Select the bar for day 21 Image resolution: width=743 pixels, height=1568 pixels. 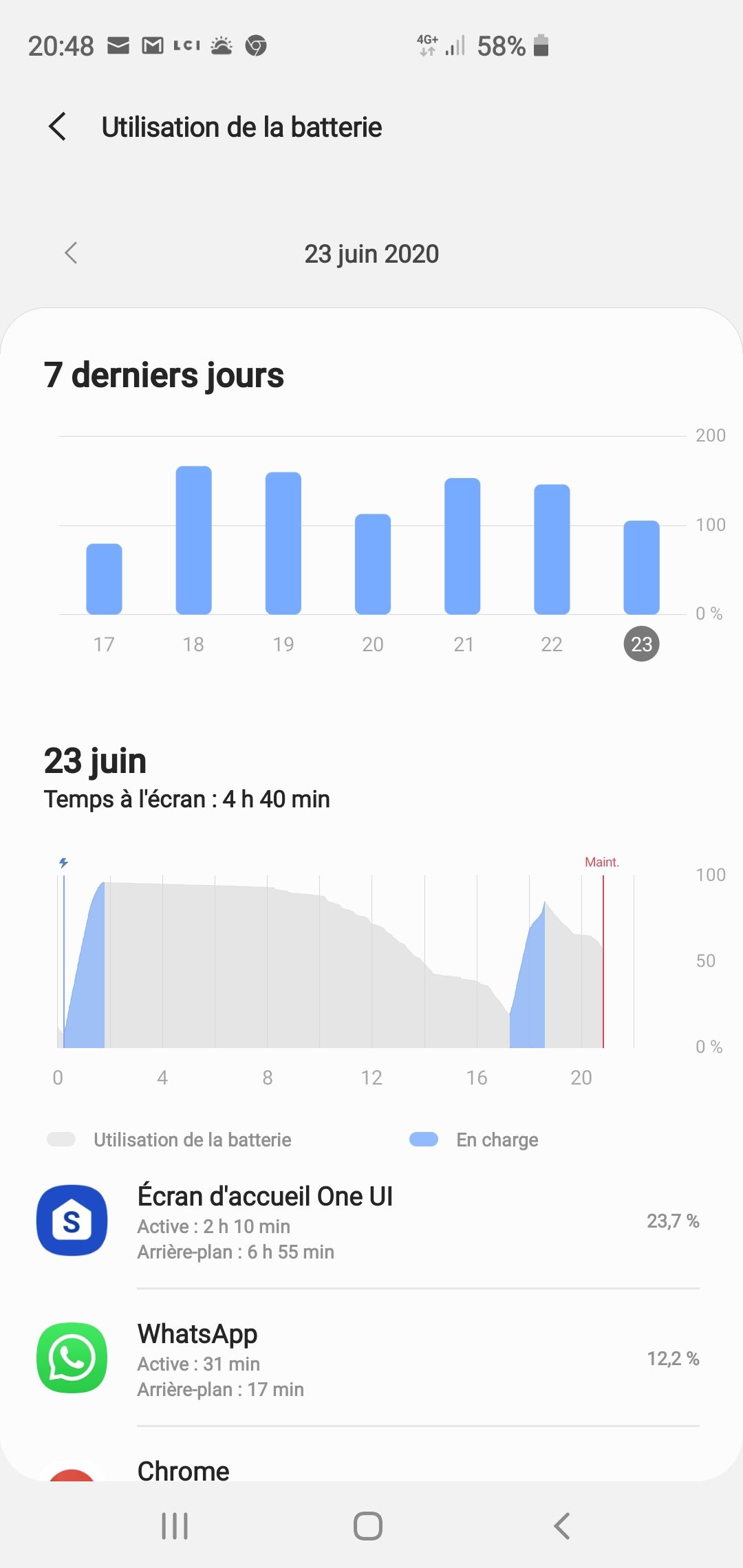coord(462,546)
